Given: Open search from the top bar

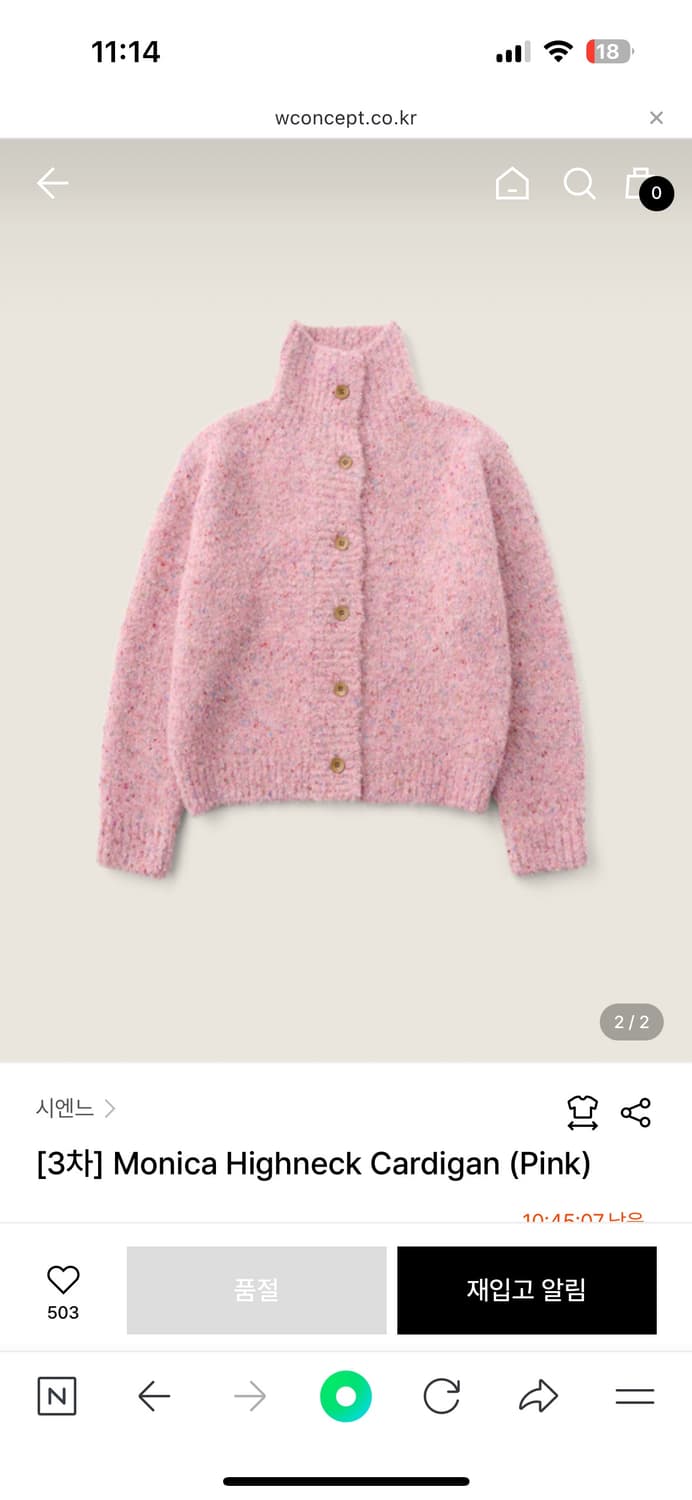Looking at the screenshot, I should coord(579,184).
